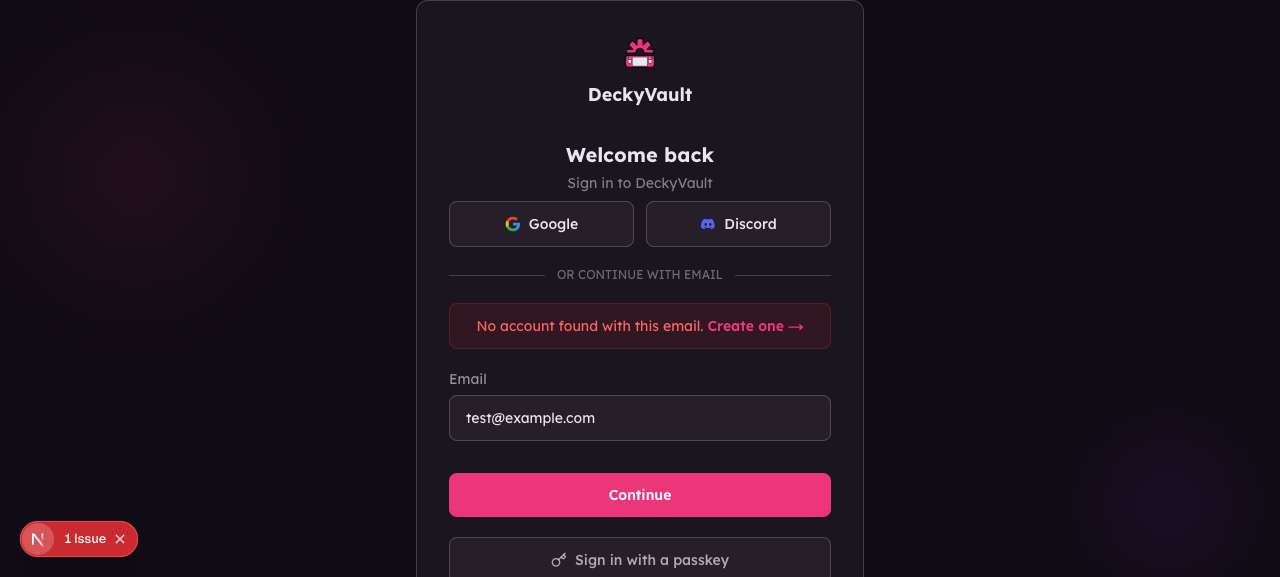Follow the Create one link
1280x577 pixels.
point(755,326)
